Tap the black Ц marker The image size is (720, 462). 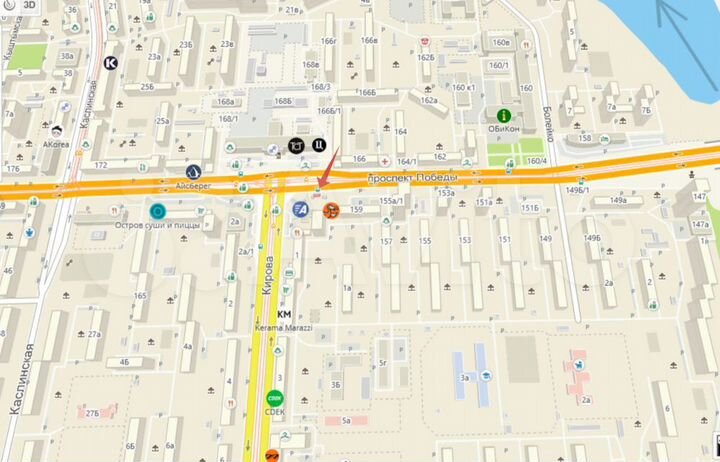[x=317, y=146]
